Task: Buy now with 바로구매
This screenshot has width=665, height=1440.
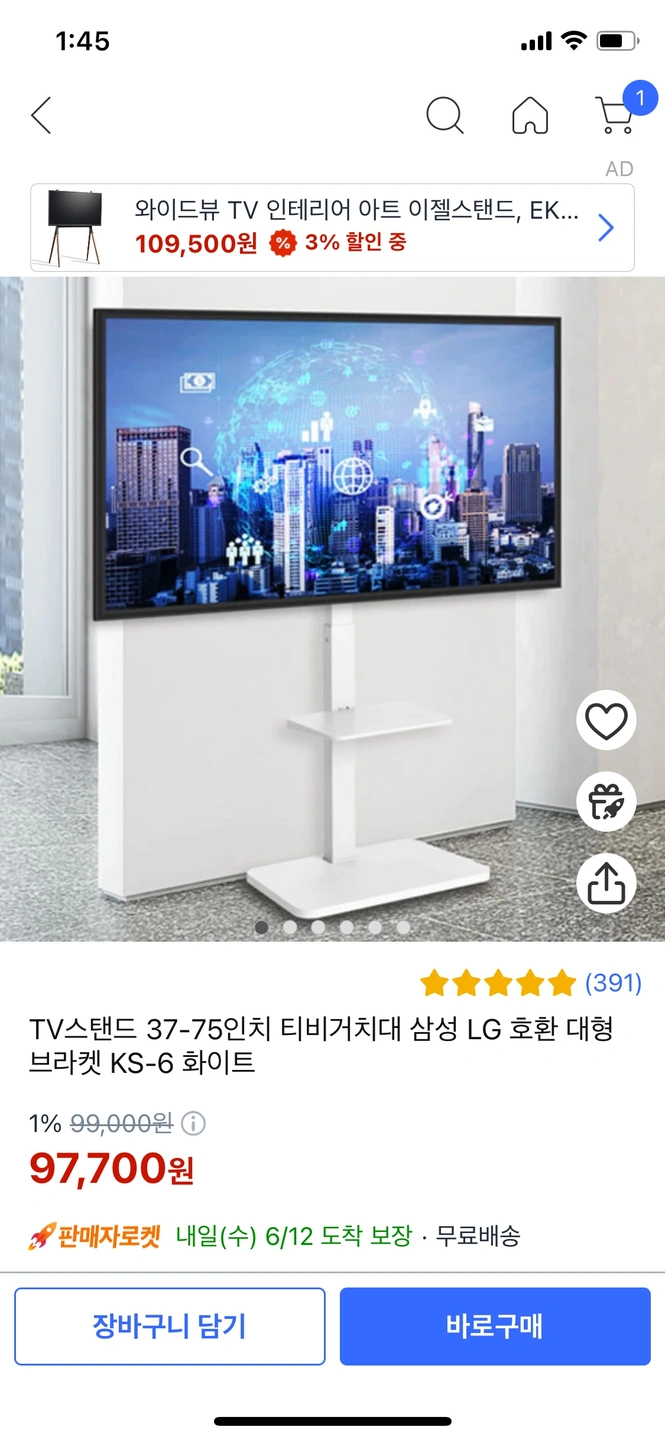Action: pos(495,1326)
